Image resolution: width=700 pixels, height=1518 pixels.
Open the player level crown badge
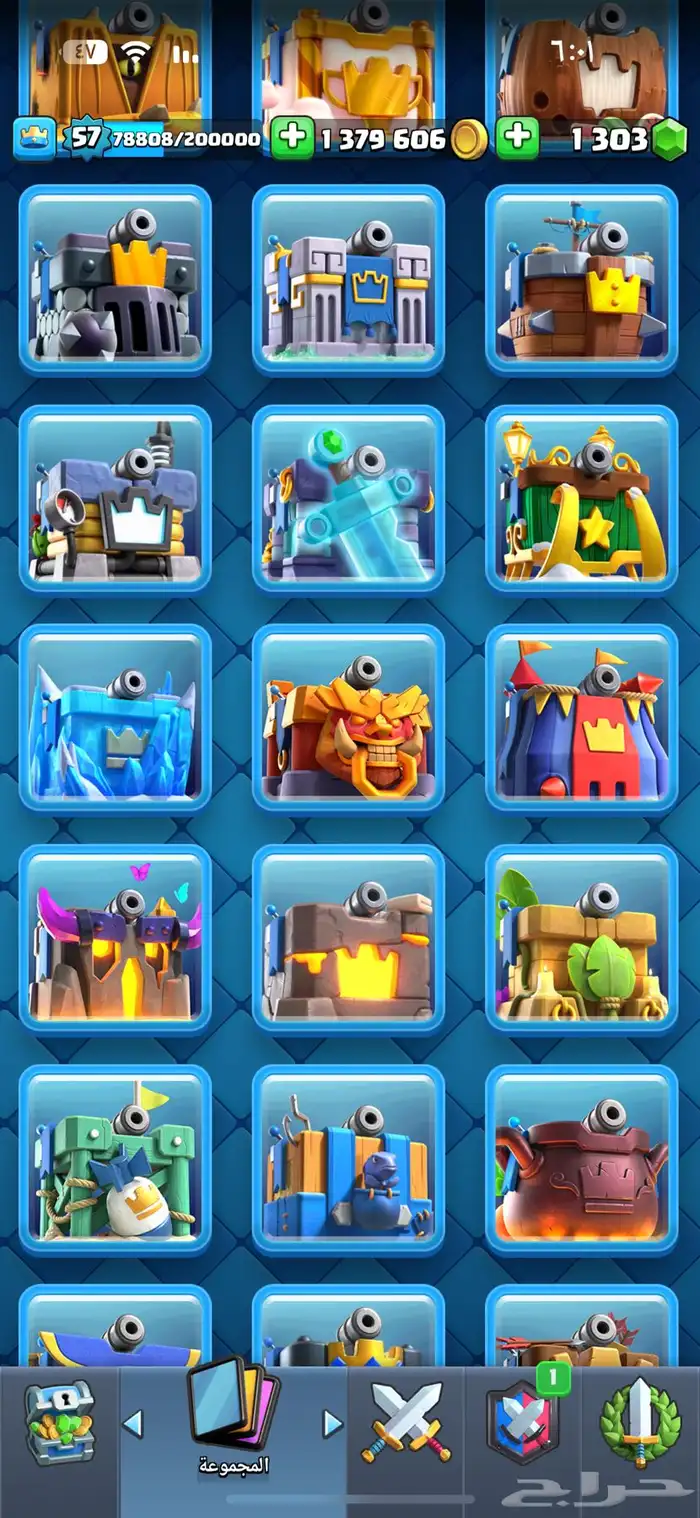pos(34,138)
